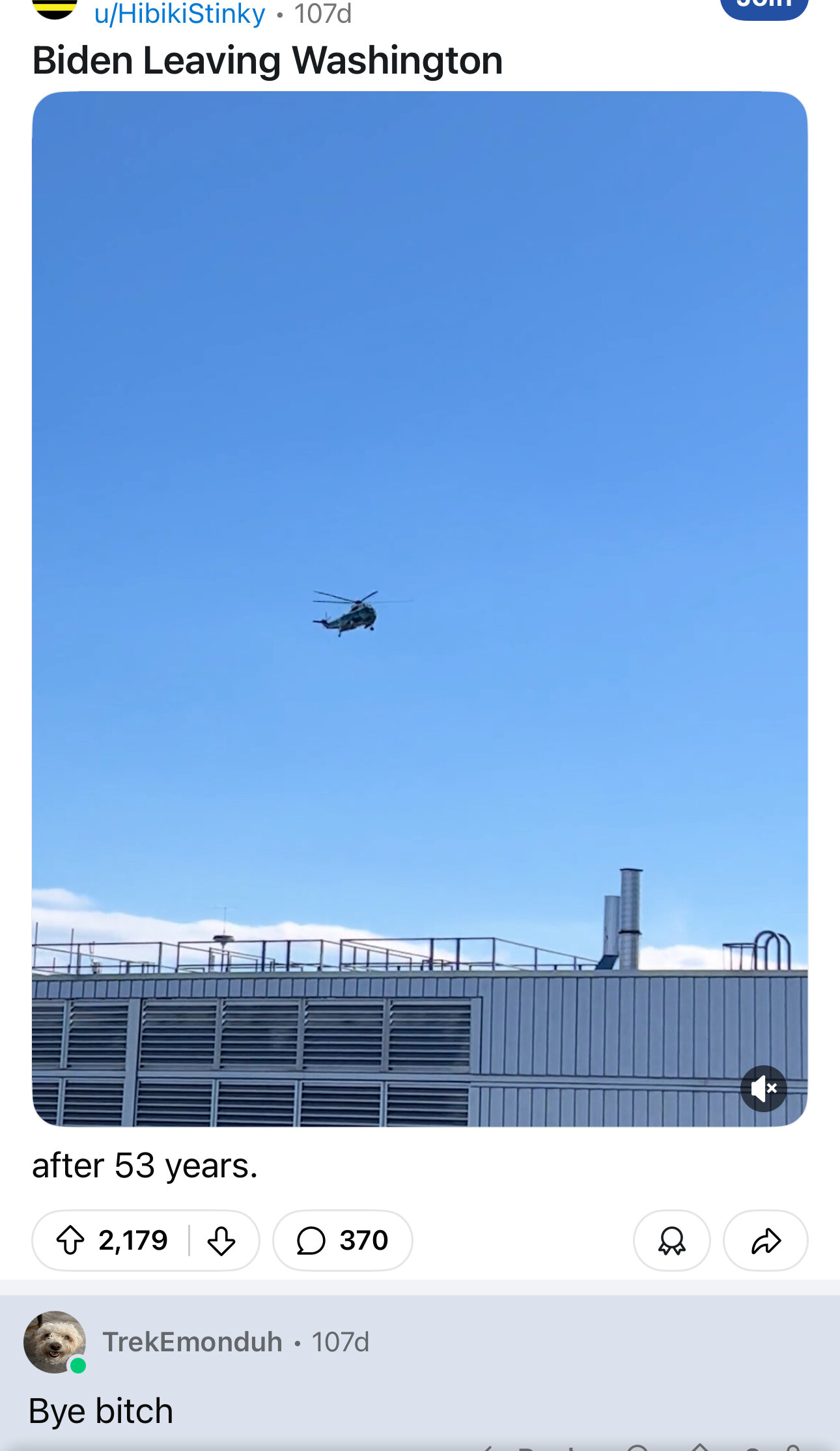
Task: Give an award to this post
Action: click(x=672, y=1241)
